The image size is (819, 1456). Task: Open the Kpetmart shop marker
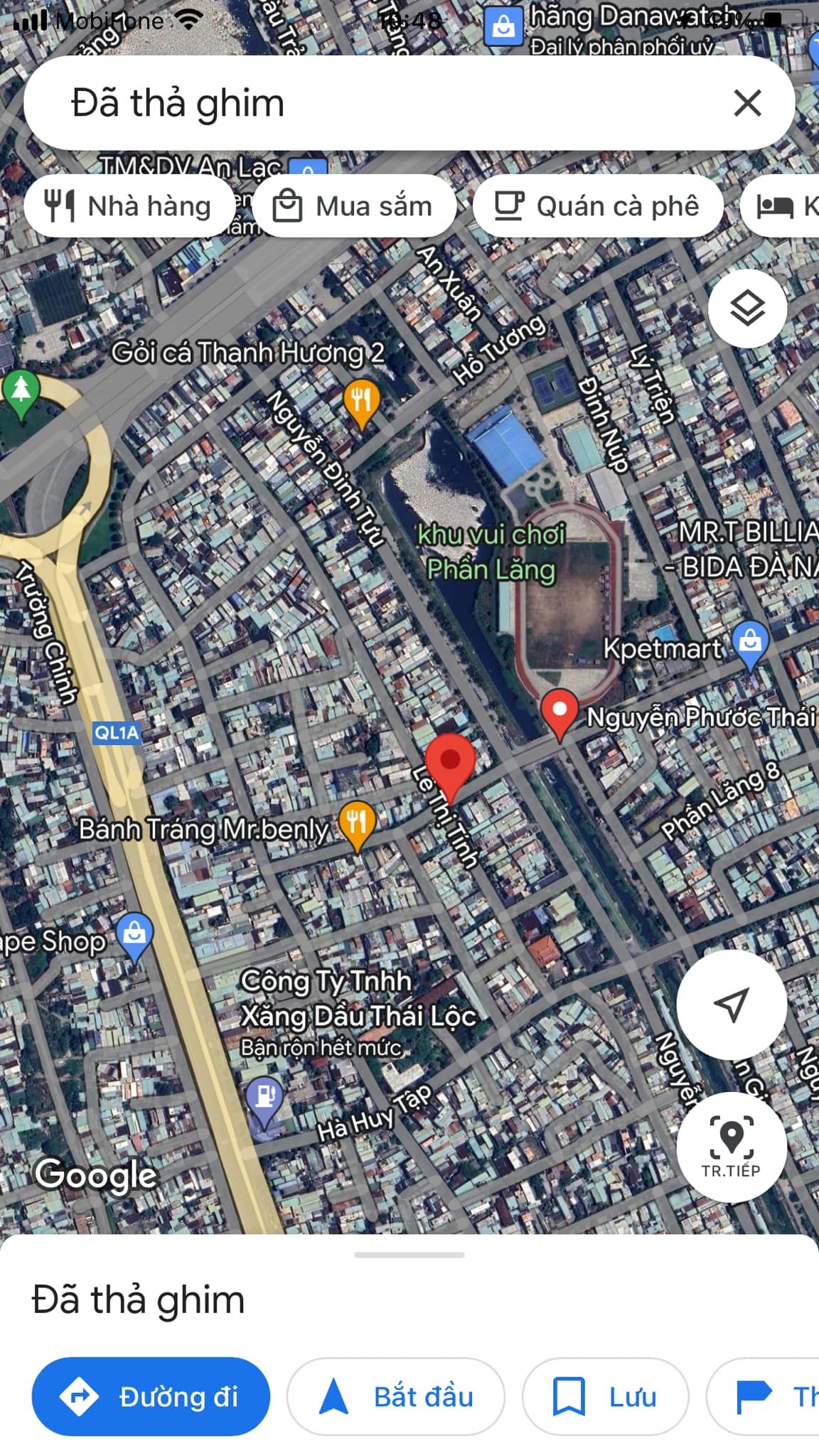click(750, 643)
